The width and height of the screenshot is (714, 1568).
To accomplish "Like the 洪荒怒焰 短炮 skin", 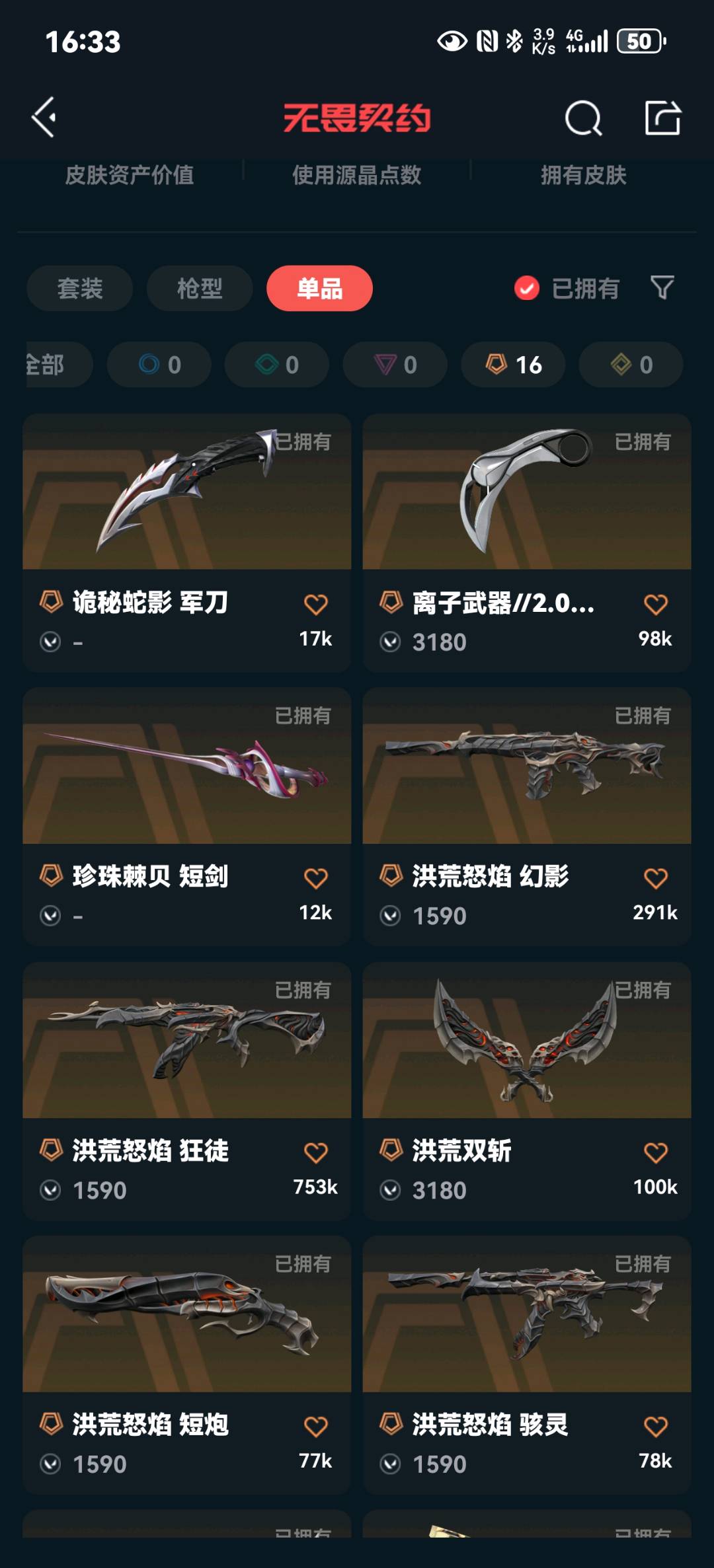I will (x=316, y=1427).
